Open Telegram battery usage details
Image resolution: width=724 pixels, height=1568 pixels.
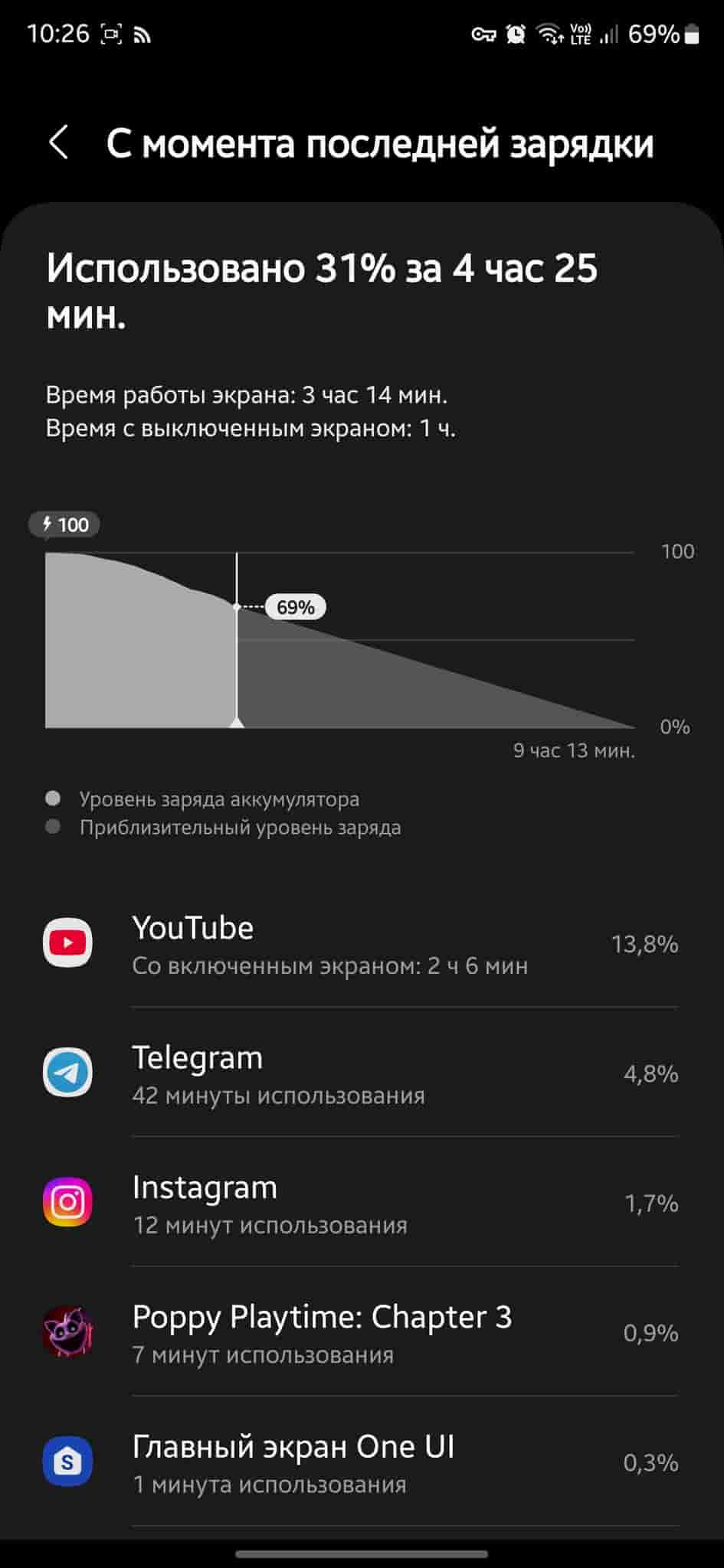point(360,1073)
